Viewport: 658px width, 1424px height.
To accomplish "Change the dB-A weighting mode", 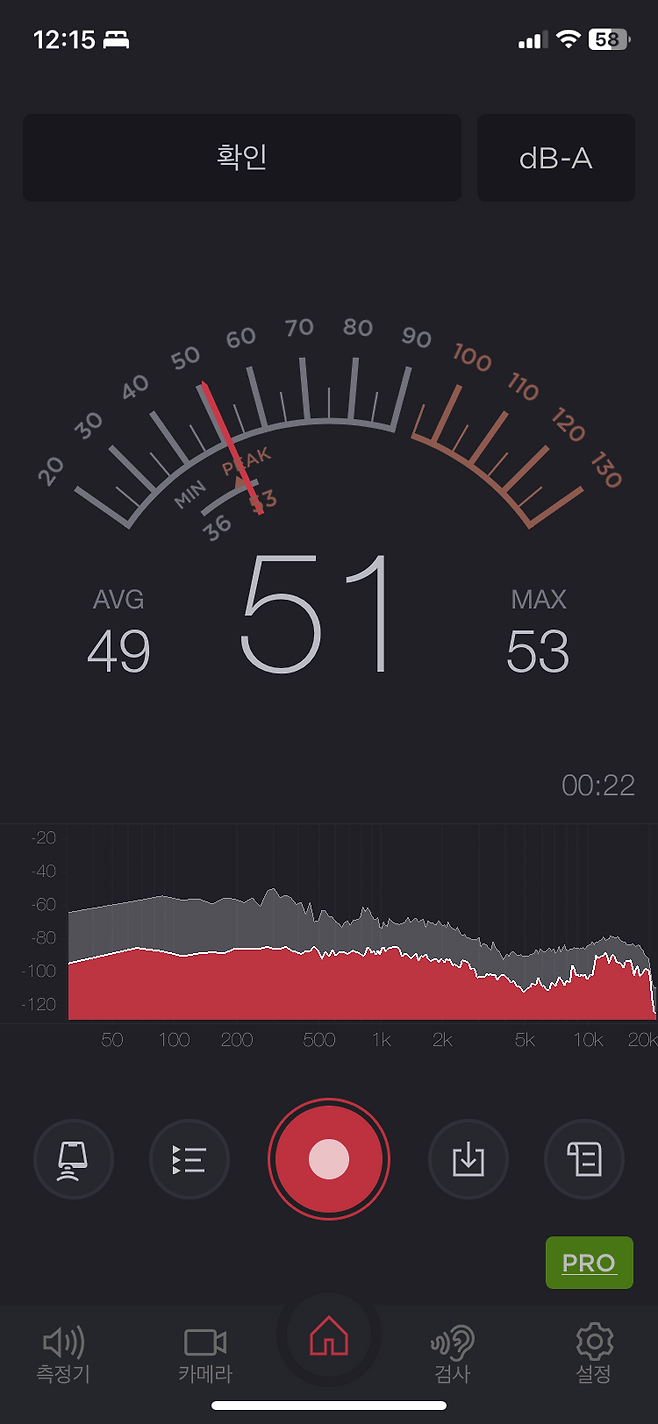I will pyautogui.click(x=556, y=158).
